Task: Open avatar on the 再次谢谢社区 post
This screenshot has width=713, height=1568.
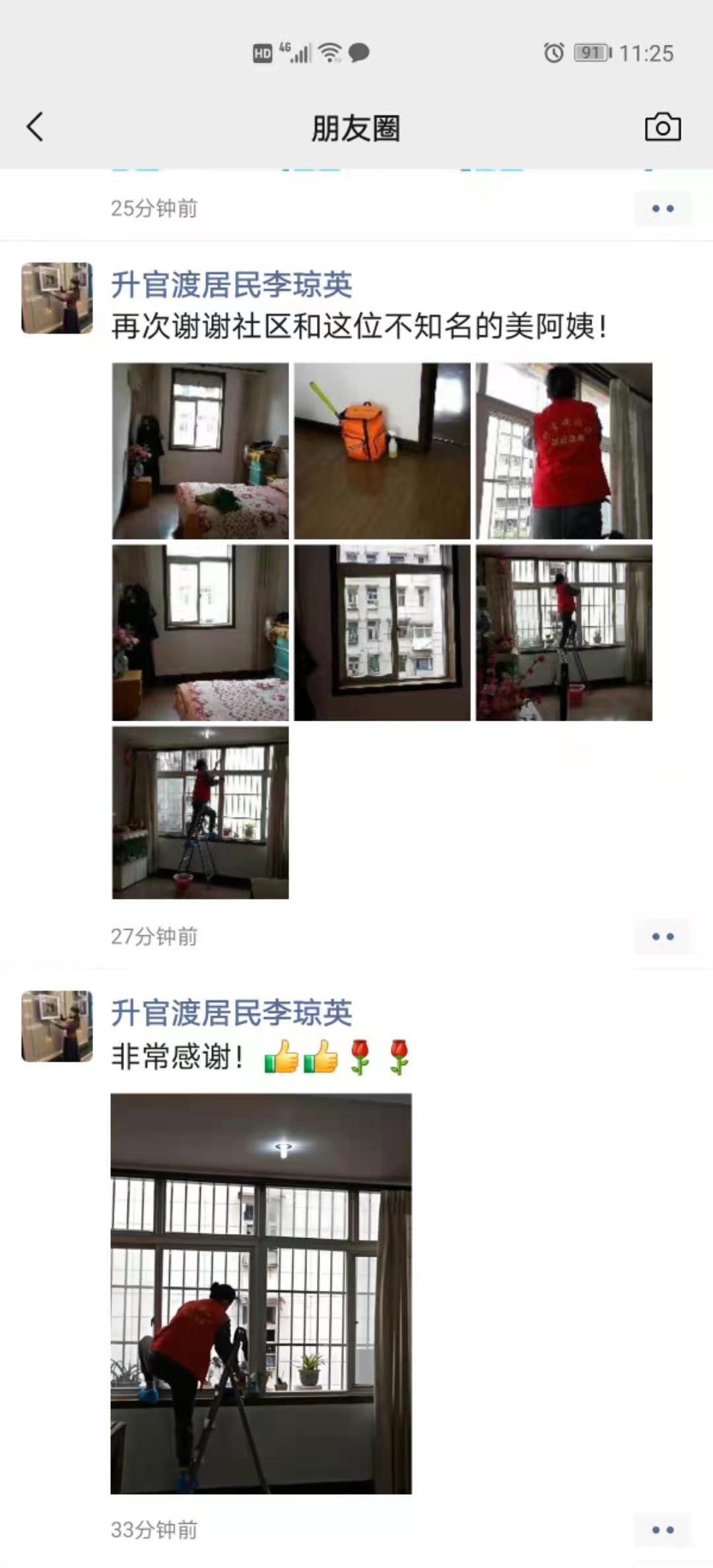Action: 57,298
